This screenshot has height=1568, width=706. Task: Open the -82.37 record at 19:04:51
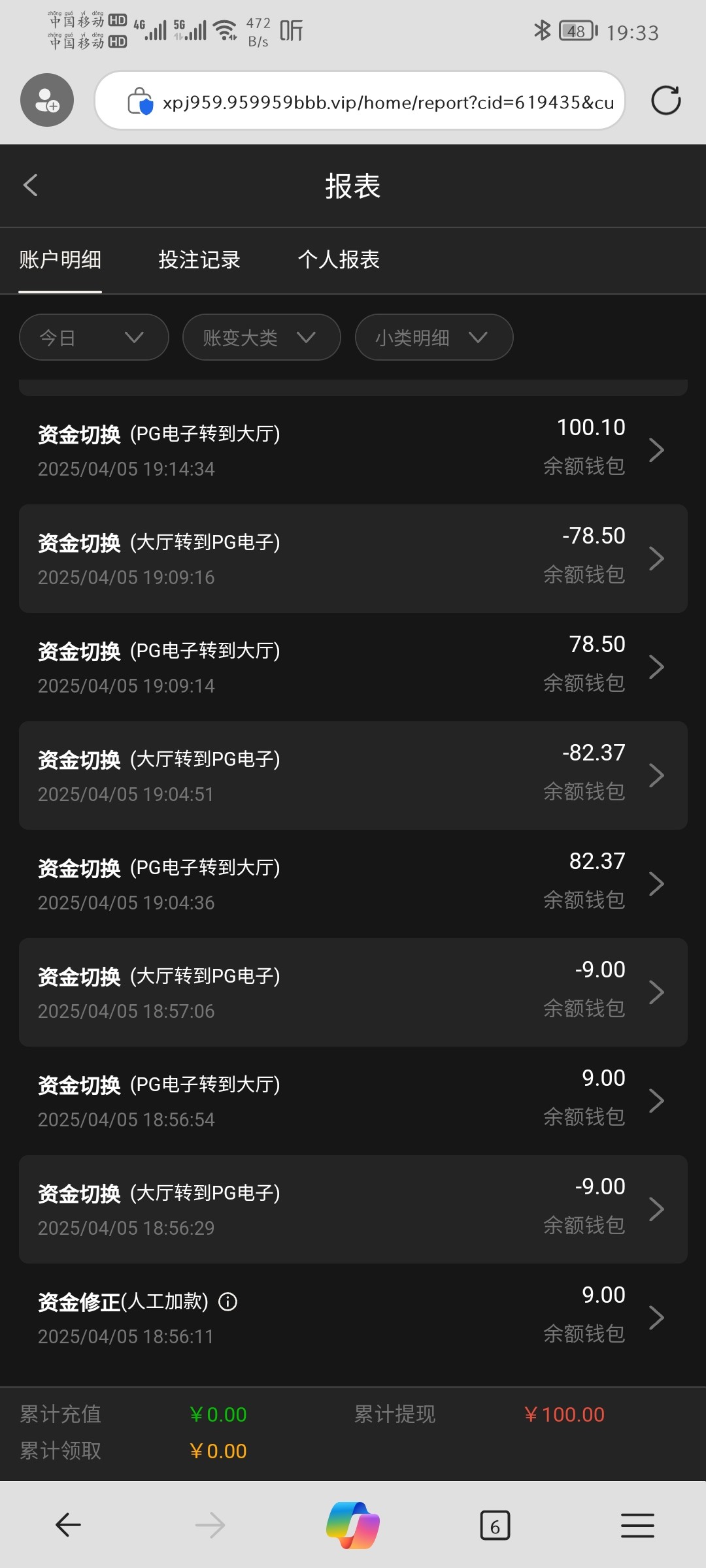(x=353, y=775)
